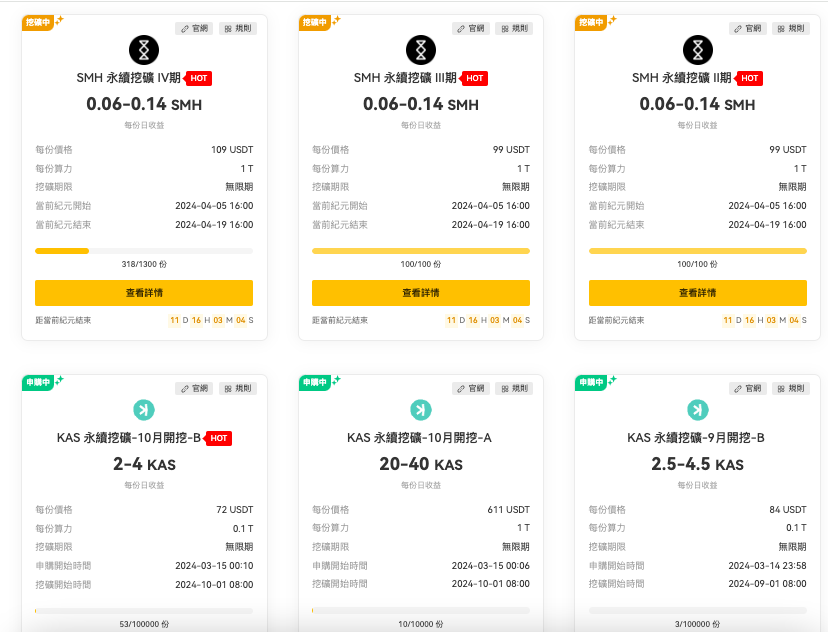This screenshot has width=828, height=632.
Task: Tap 查看詳情 for SMH 永續挖礦 II期
Action: point(698,292)
